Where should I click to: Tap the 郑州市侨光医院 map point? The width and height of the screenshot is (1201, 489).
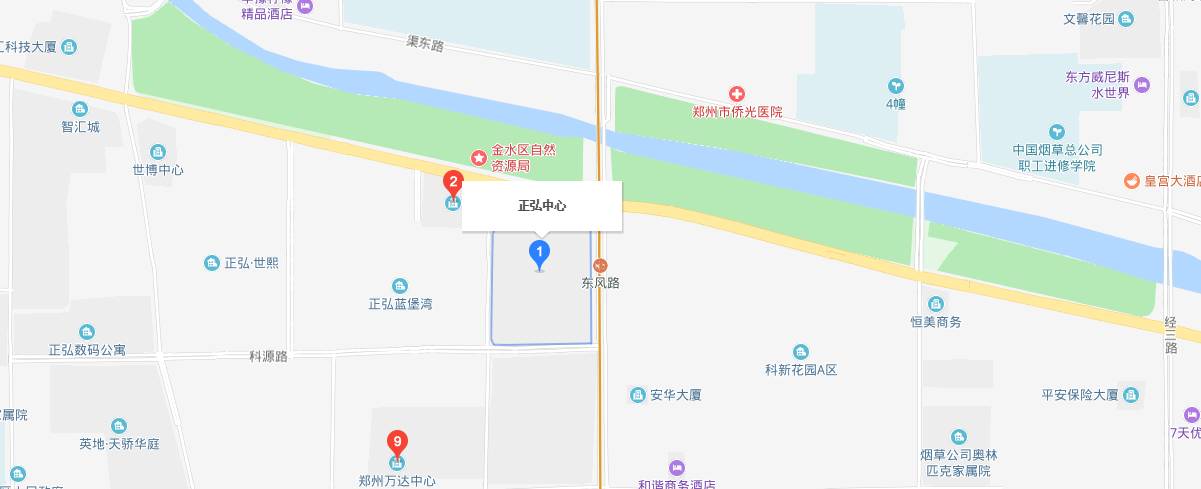[x=737, y=94]
